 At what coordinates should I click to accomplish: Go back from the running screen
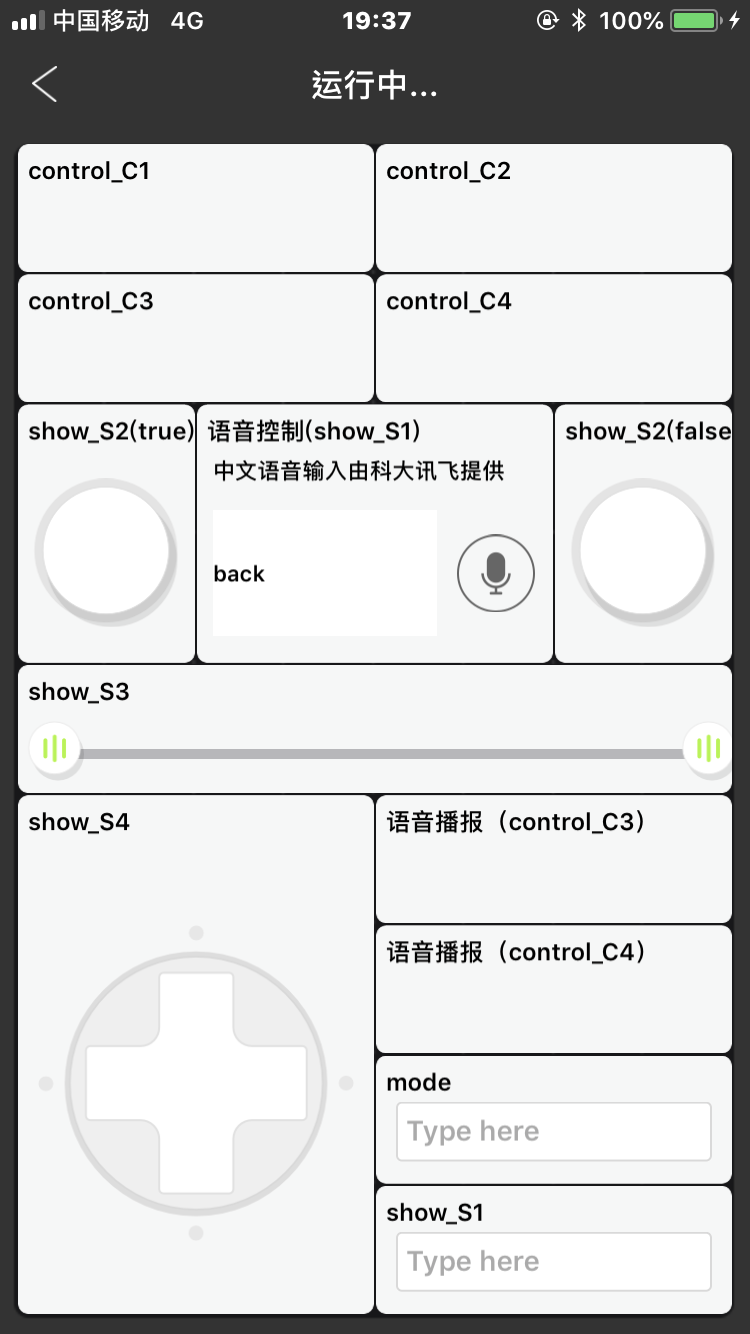tap(45, 85)
